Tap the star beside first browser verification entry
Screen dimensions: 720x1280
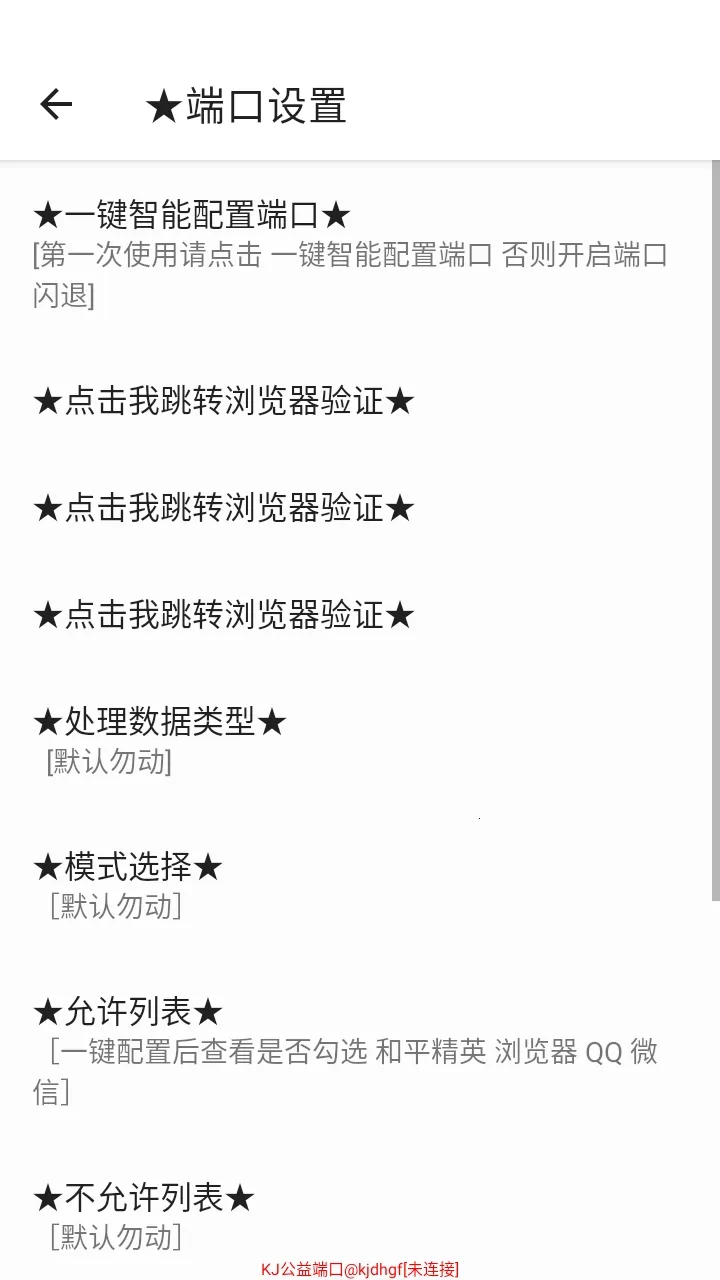pos(47,401)
